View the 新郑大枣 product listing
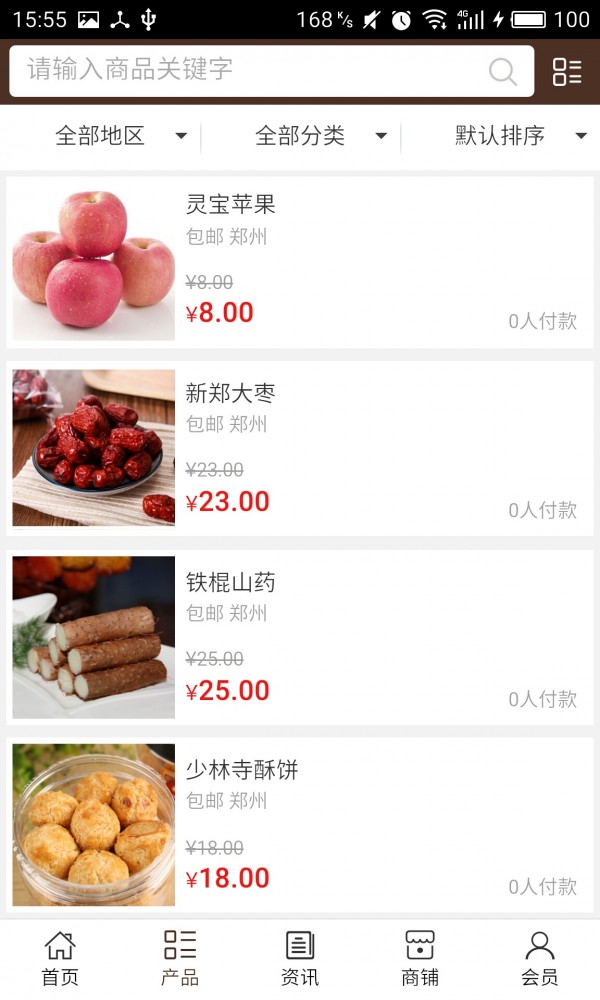Screen dimensions: 600x1000 pyautogui.click(x=300, y=449)
